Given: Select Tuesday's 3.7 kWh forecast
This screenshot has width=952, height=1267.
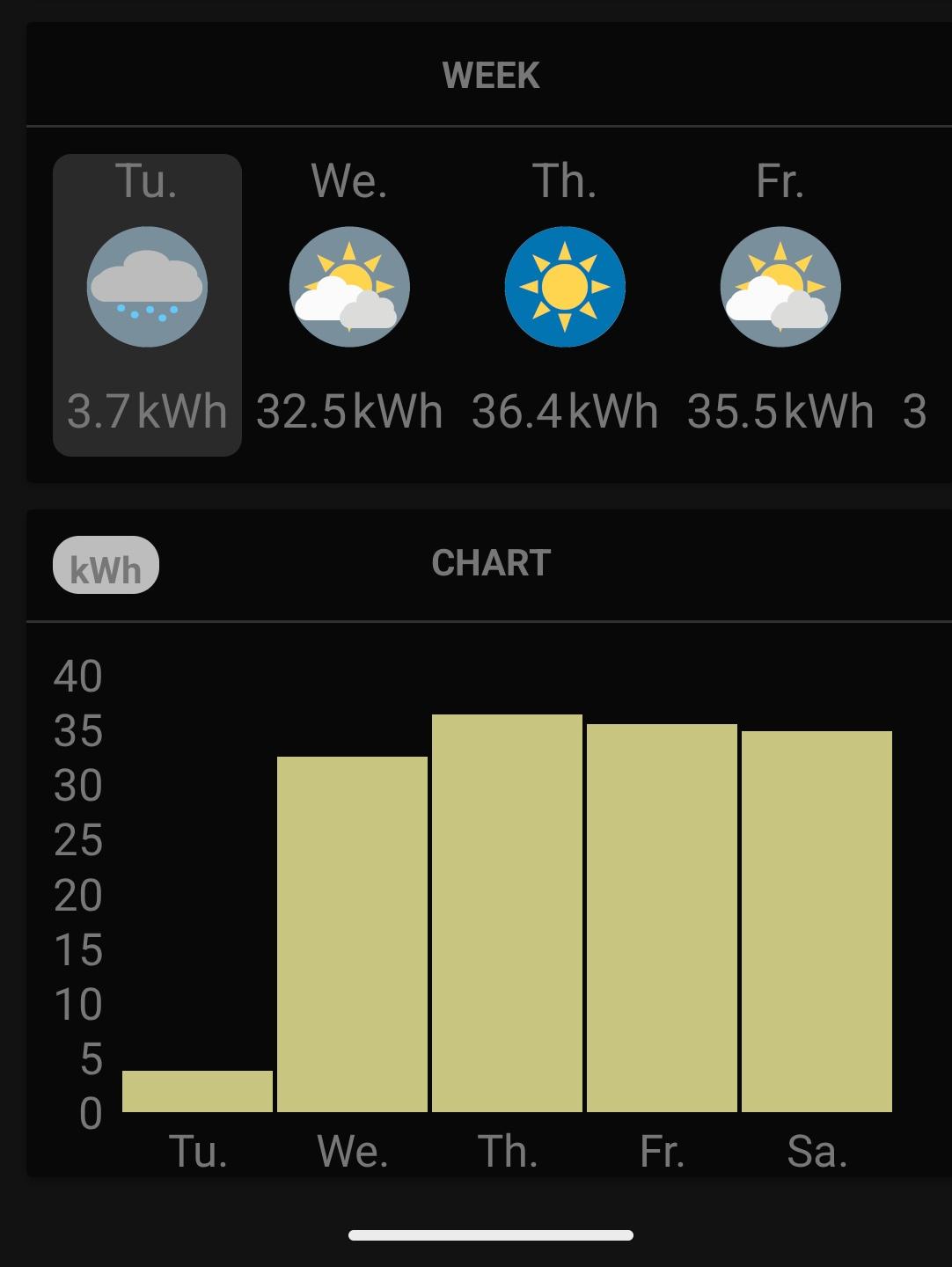Looking at the screenshot, I should click(x=147, y=304).
